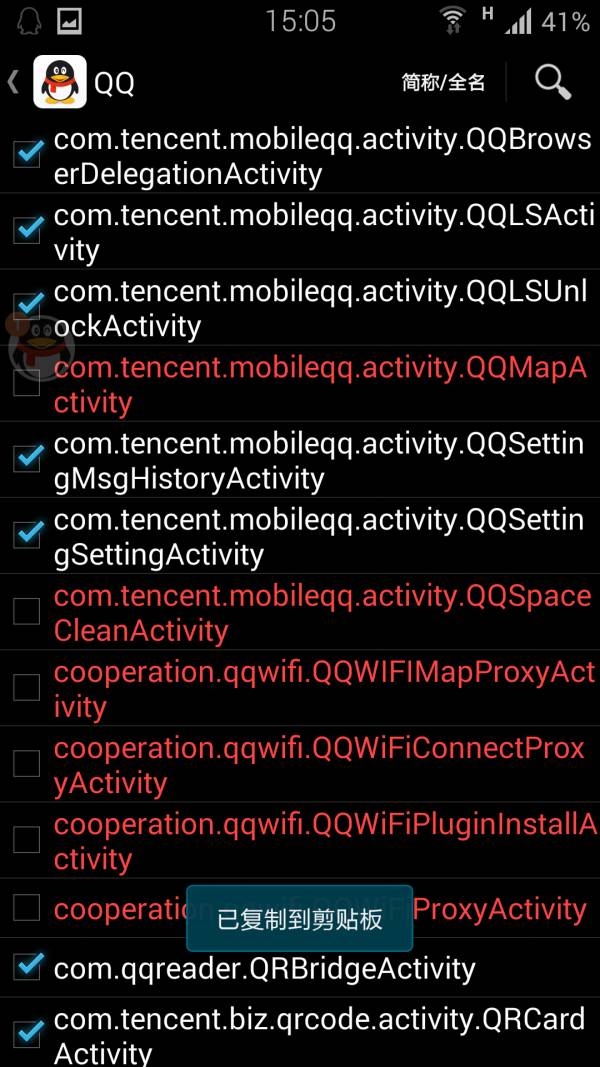This screenshot has height=1067, width=600.
Task: Uncheck the QQLSUnlockActivity checkbox
Action: click(x=27, y=305)
